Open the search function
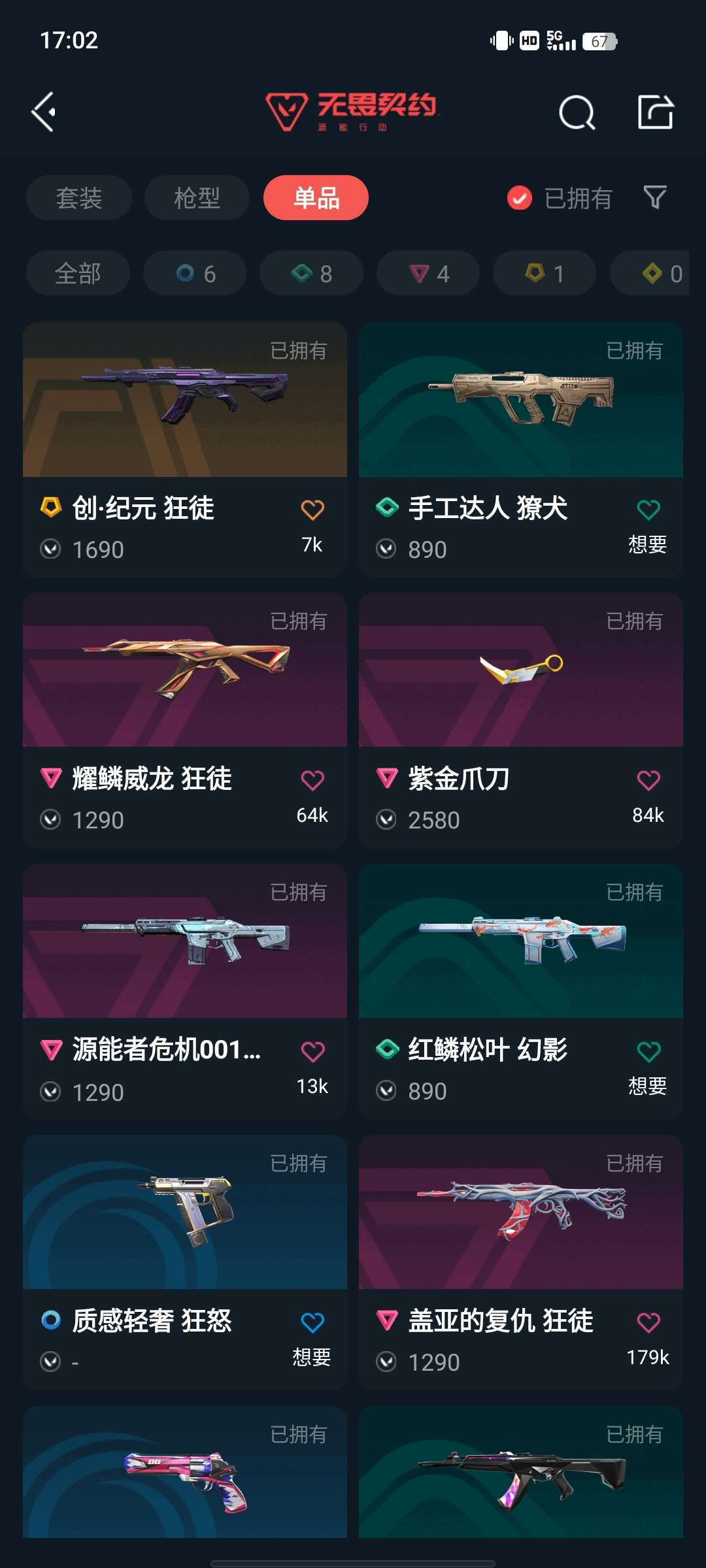The width and height of the screenshot is (706, 1568). [578, 112]
